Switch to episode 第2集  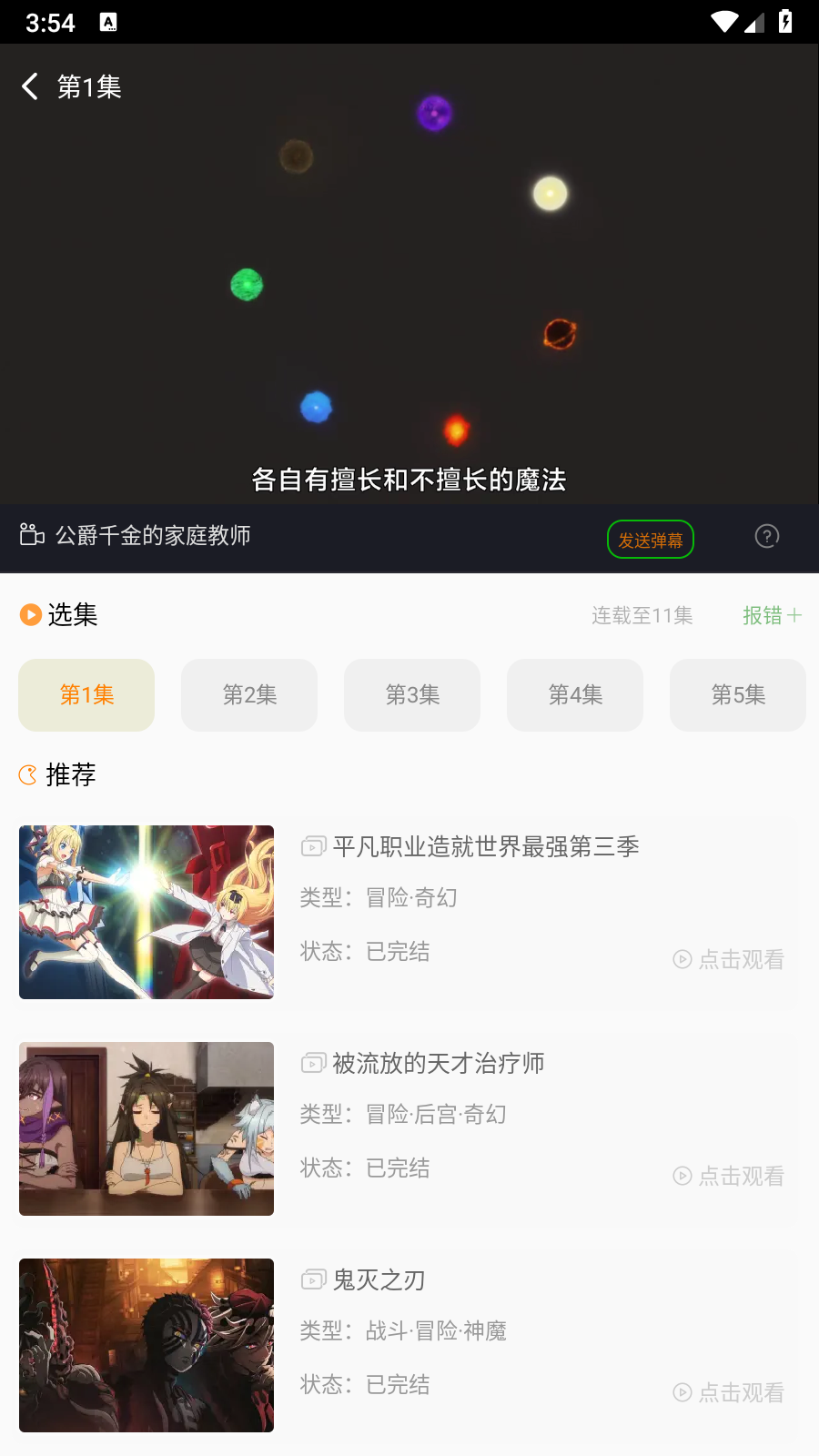(249, 695)
